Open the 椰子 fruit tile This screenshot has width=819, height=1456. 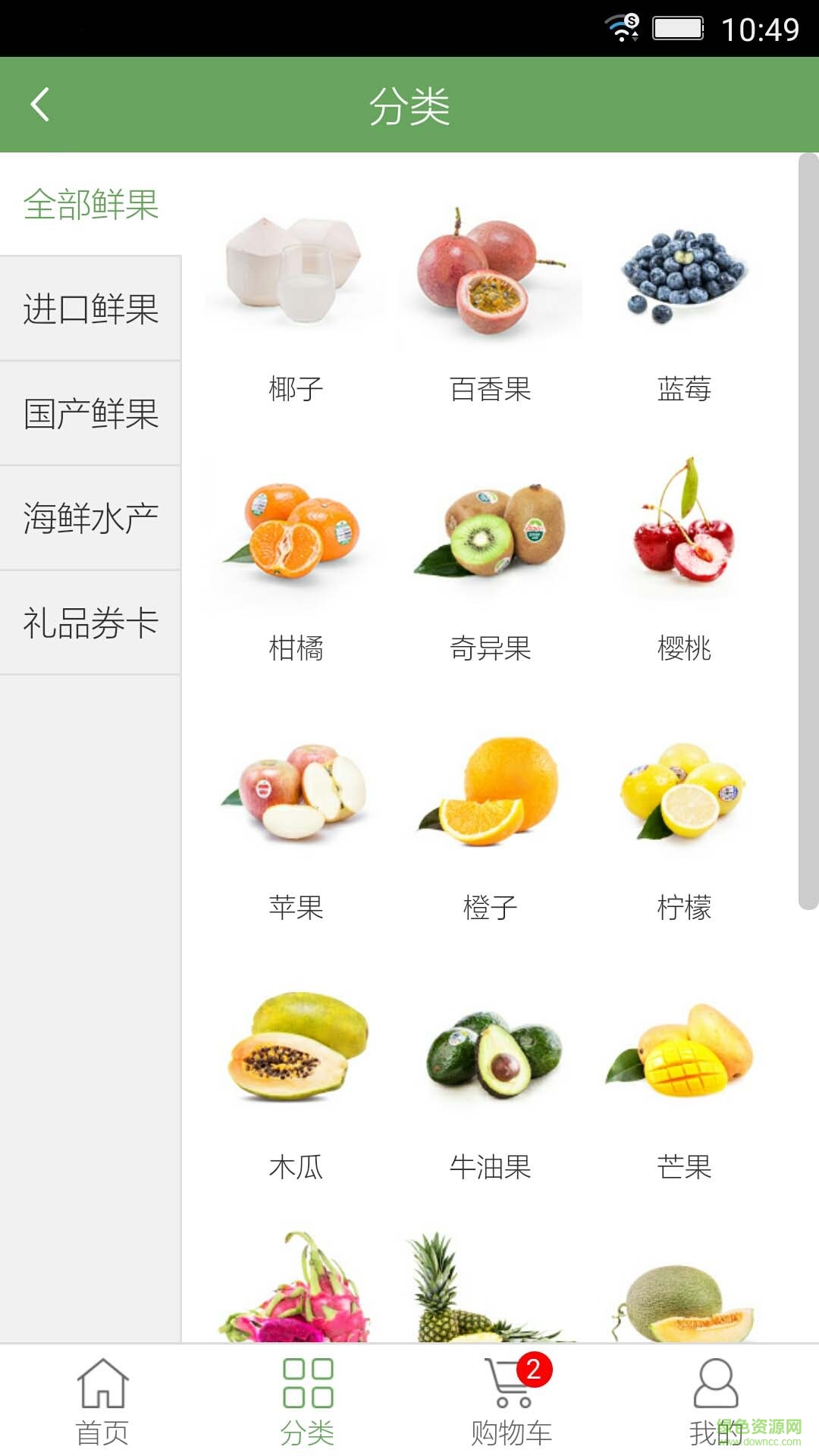coord(296,303)
